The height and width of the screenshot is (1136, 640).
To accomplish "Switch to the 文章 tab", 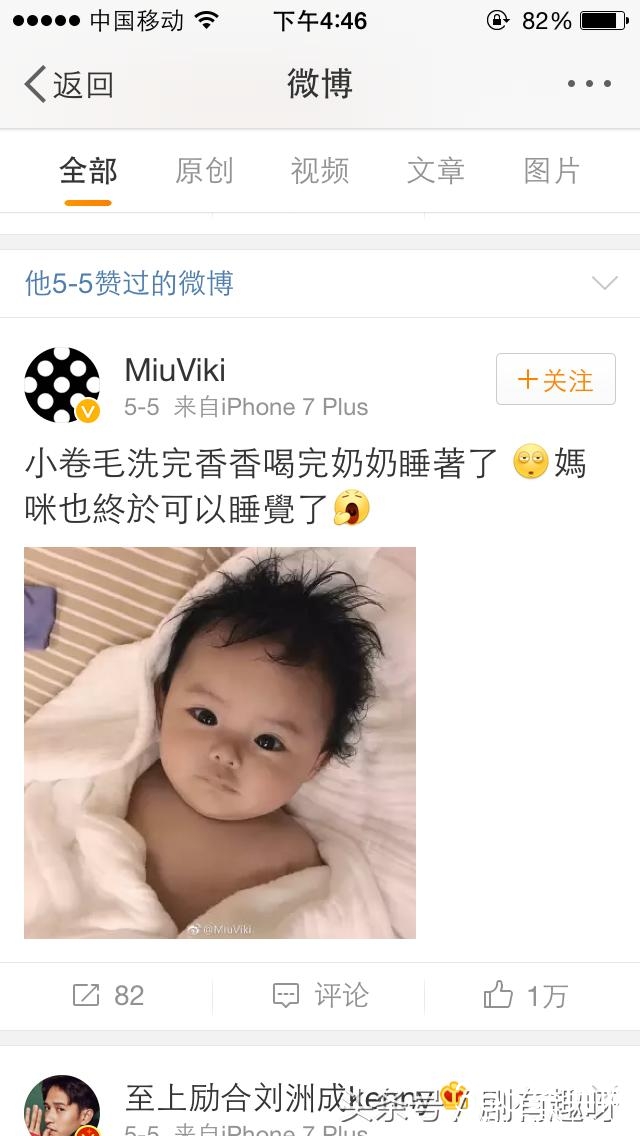I will (436, 171).
